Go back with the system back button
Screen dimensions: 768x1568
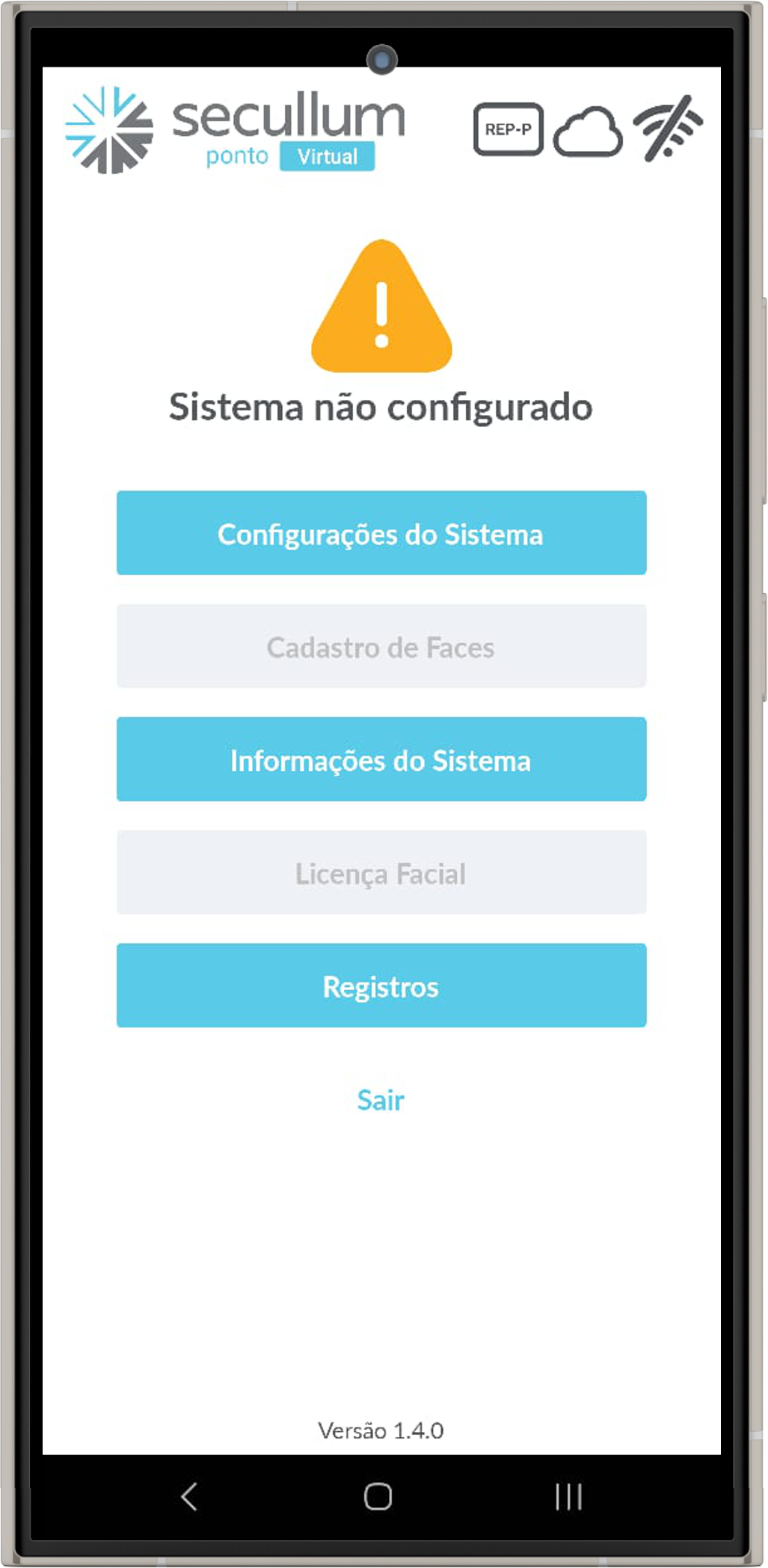tap(189, 1496)
